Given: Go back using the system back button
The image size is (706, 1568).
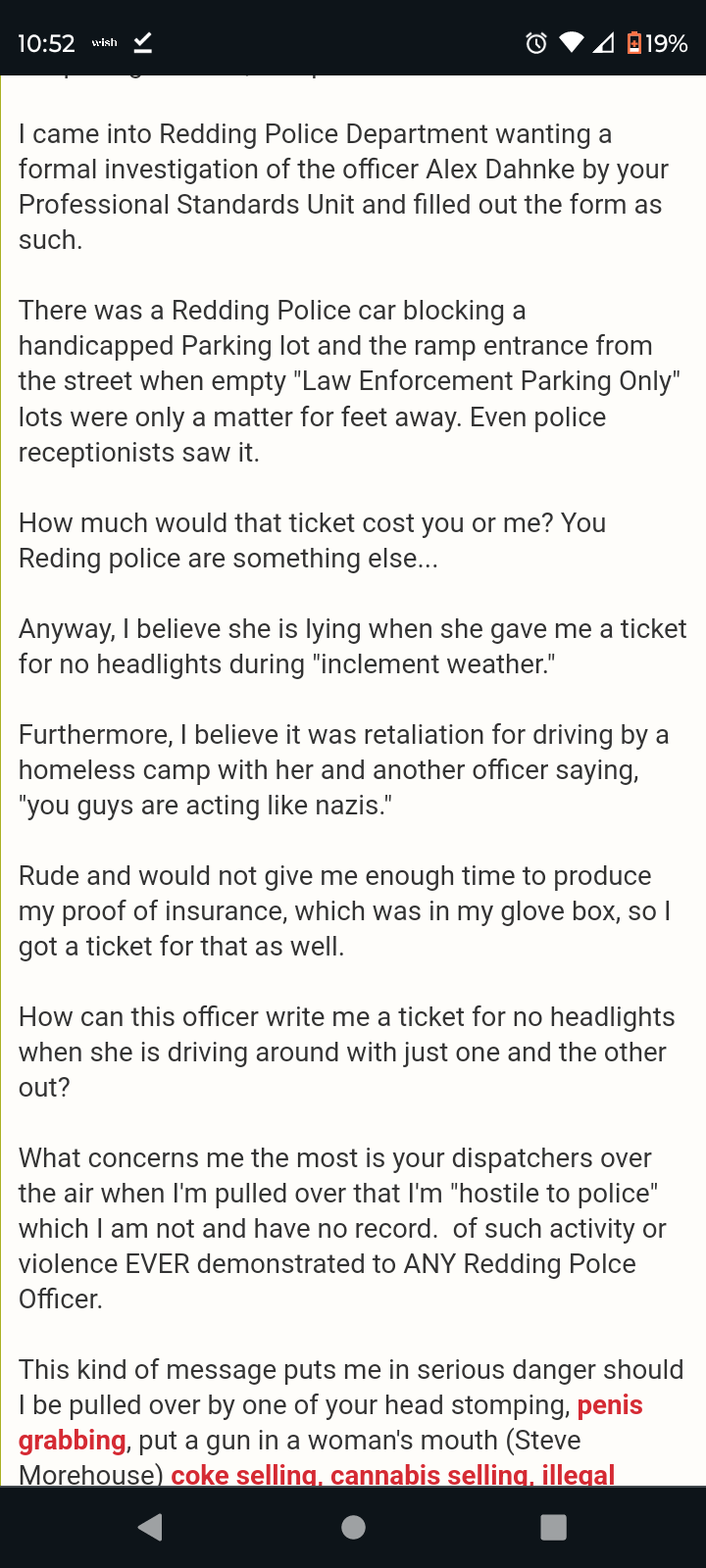Looking at the screenshot, I should point(150,1527).
